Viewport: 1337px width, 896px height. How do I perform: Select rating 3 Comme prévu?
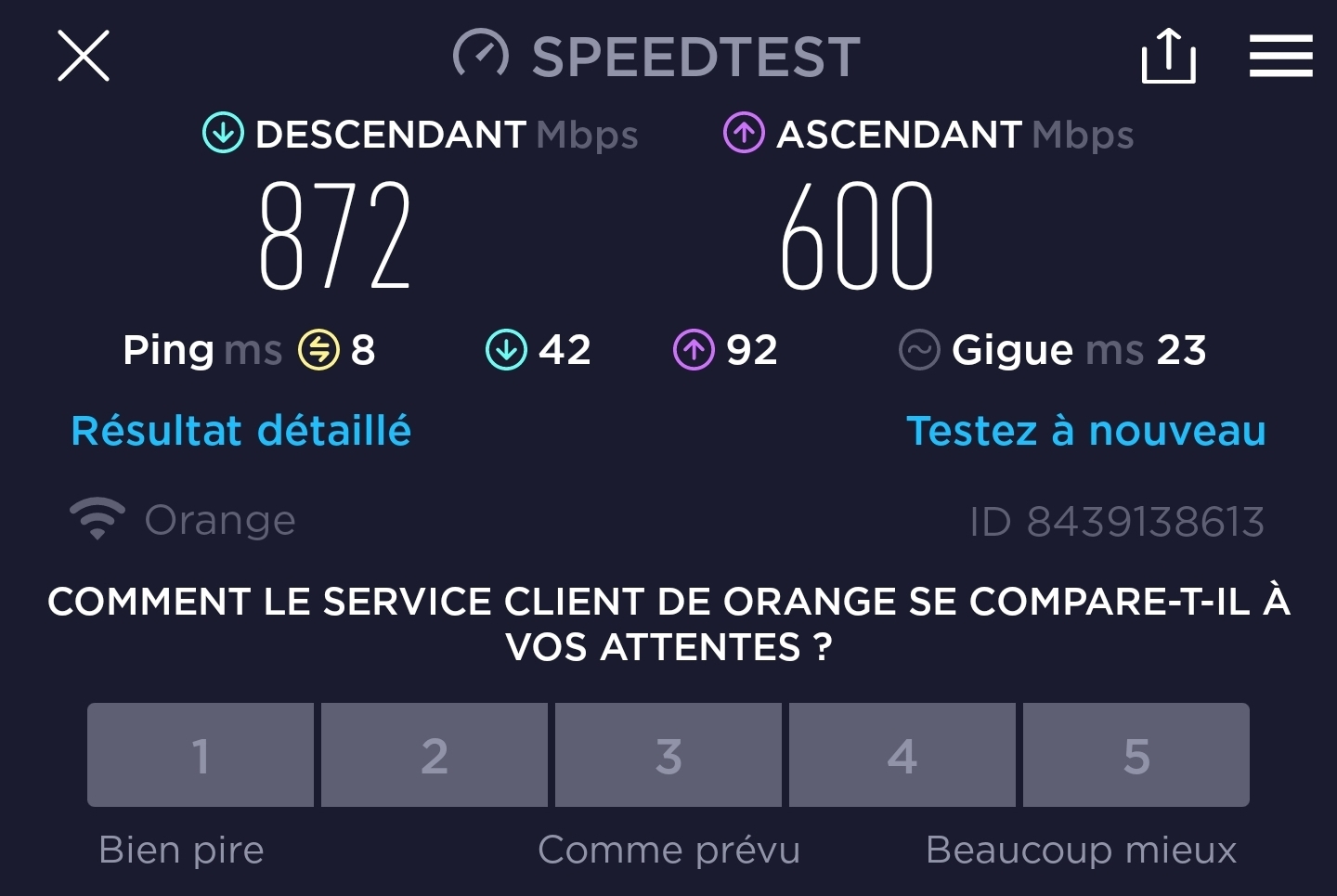tap(668, 755)
